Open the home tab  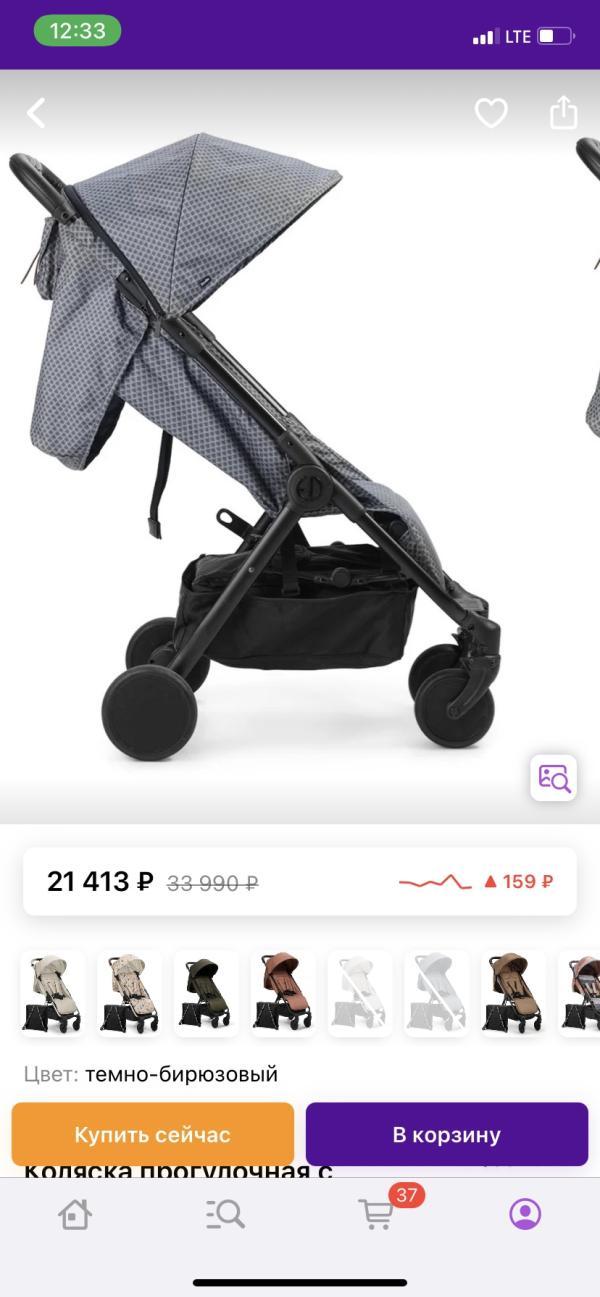coord(75,1214)
